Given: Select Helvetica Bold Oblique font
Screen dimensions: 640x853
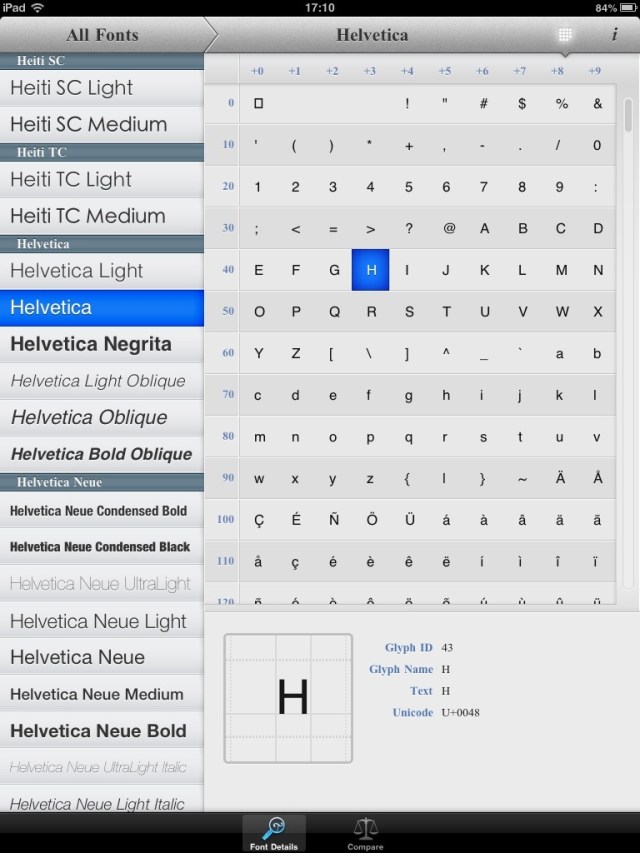Looking at the screenshot, I should (101, 454).
